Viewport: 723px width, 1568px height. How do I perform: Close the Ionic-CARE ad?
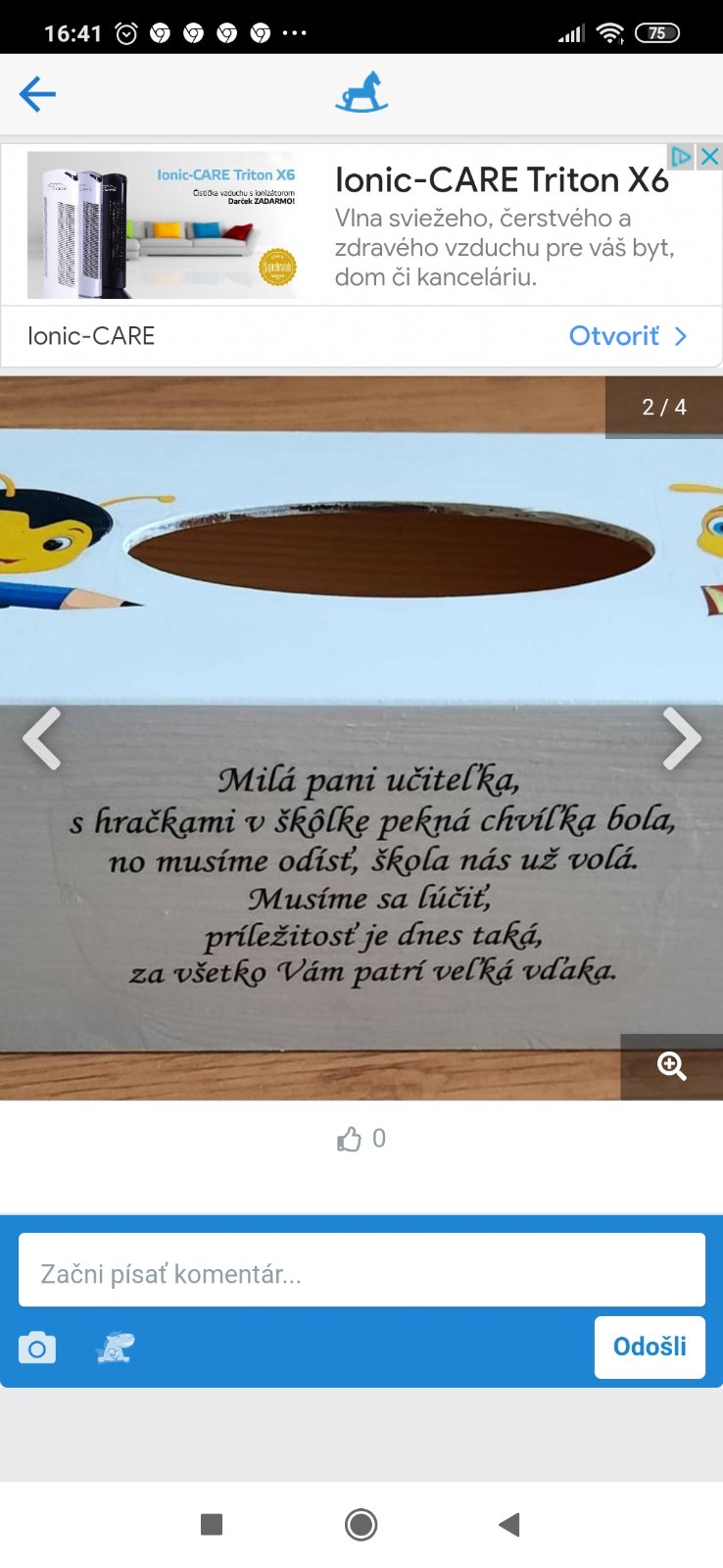(x=710, y=156)
